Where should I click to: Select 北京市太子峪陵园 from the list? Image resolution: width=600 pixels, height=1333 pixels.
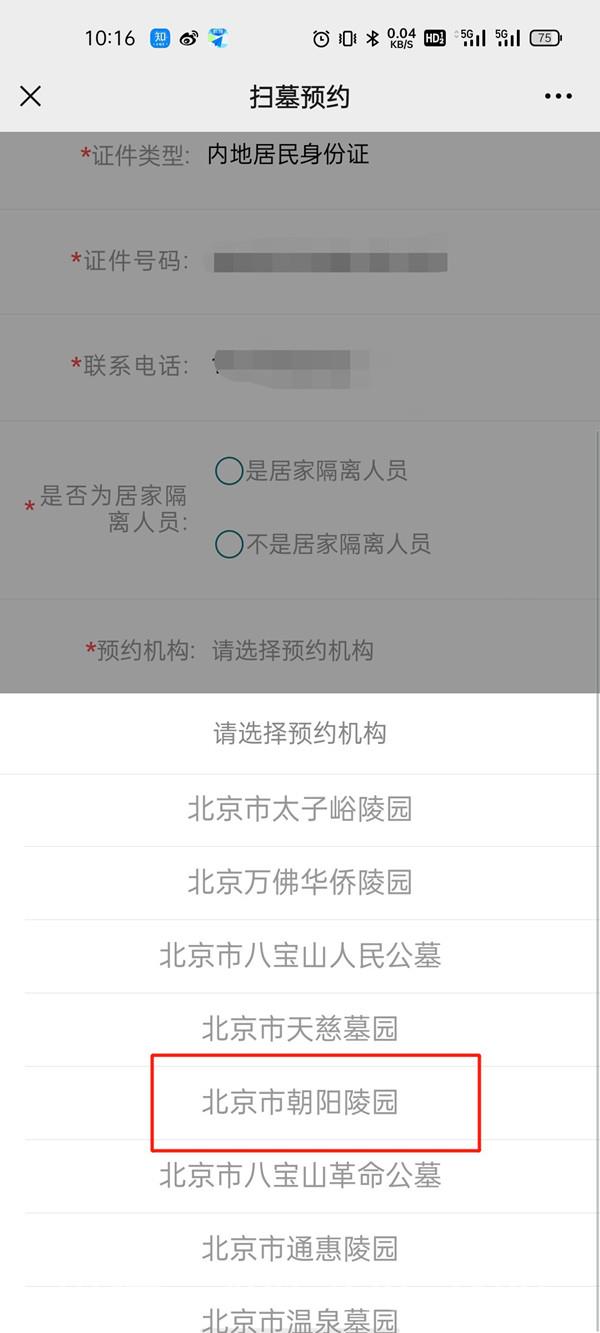point(300,809)
